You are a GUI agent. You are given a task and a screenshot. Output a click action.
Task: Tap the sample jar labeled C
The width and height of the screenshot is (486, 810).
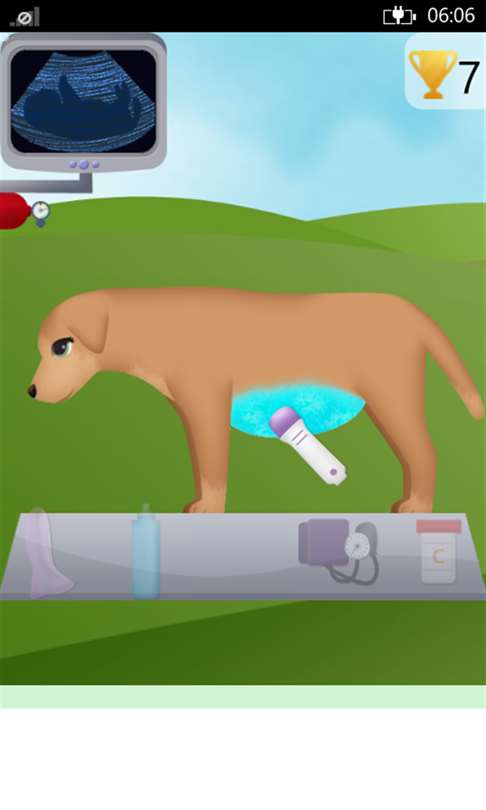click(x=438, y=552)
